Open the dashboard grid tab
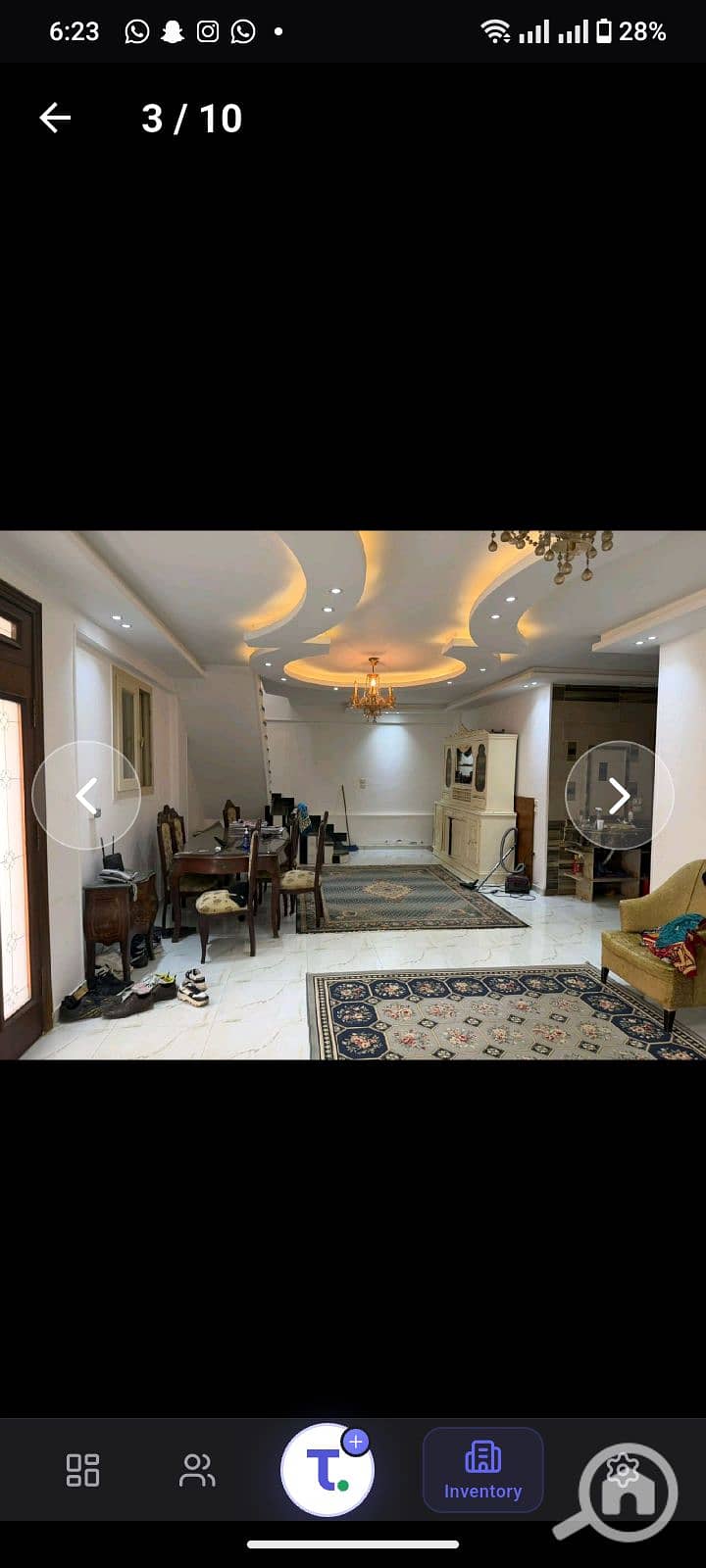706x1568 pixels. pyautogui.click(x=82, y=1470)
